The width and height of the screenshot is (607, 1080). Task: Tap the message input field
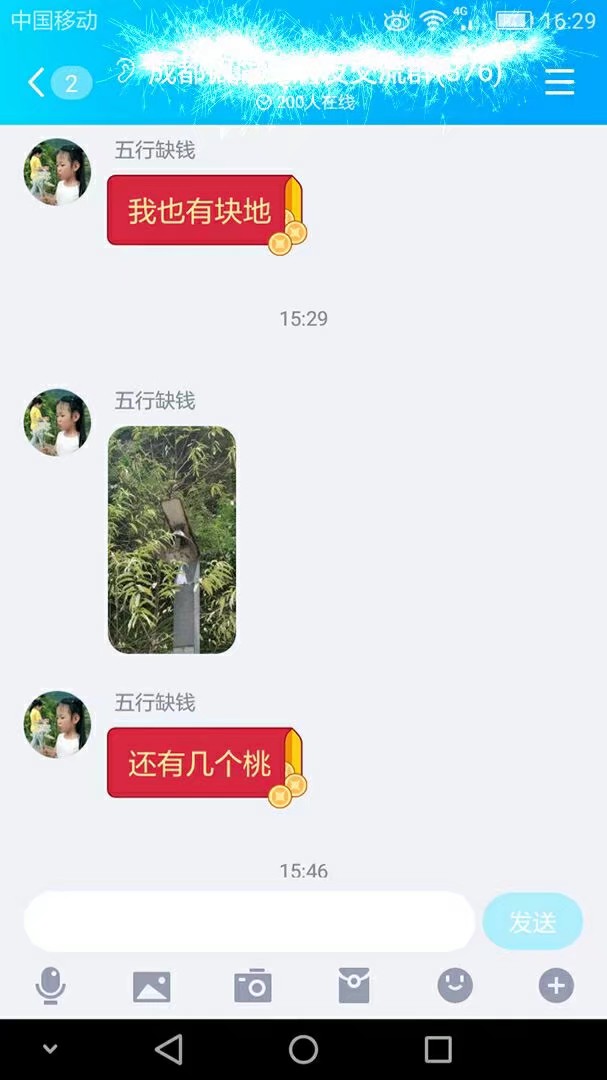coord(248,922)
